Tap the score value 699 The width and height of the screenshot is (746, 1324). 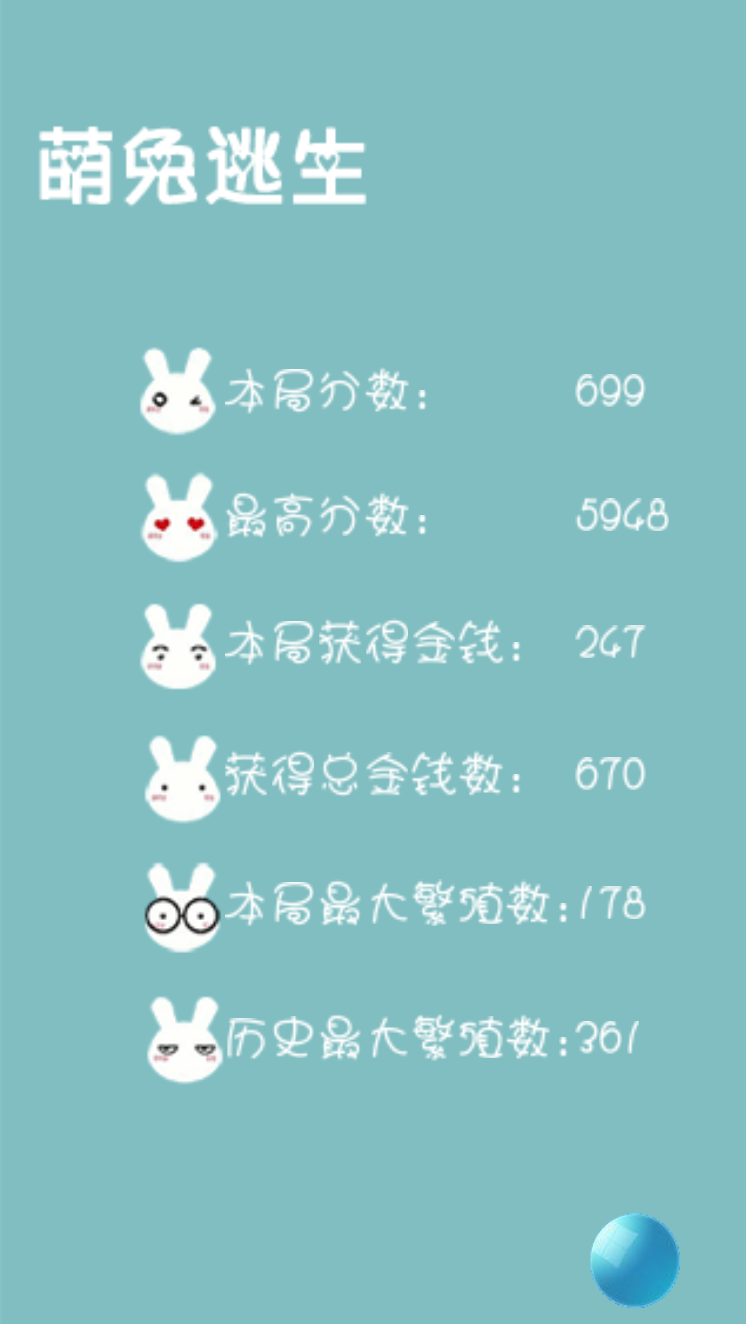tap(610, 392)
